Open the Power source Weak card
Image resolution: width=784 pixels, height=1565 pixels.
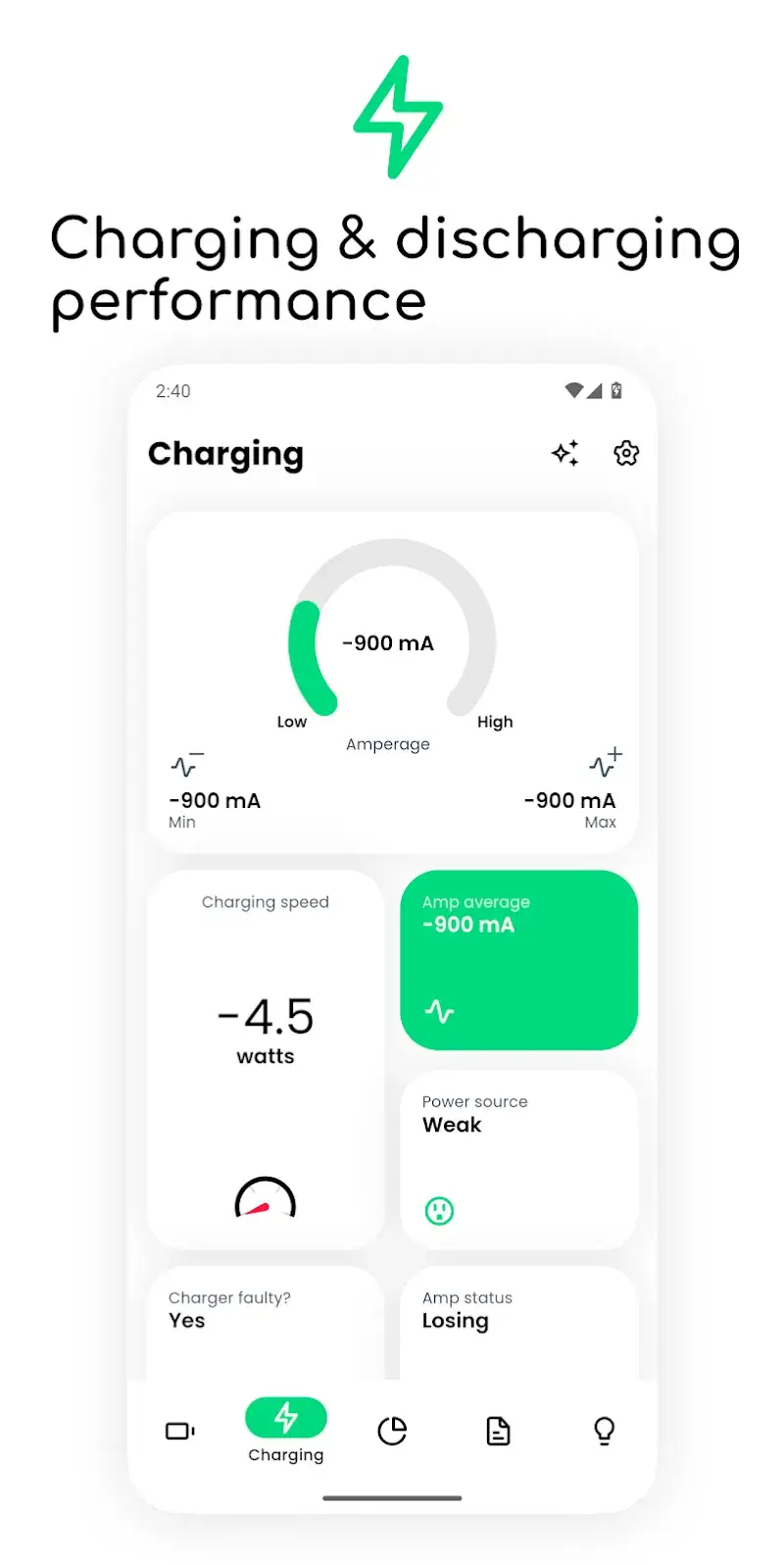519,1157
